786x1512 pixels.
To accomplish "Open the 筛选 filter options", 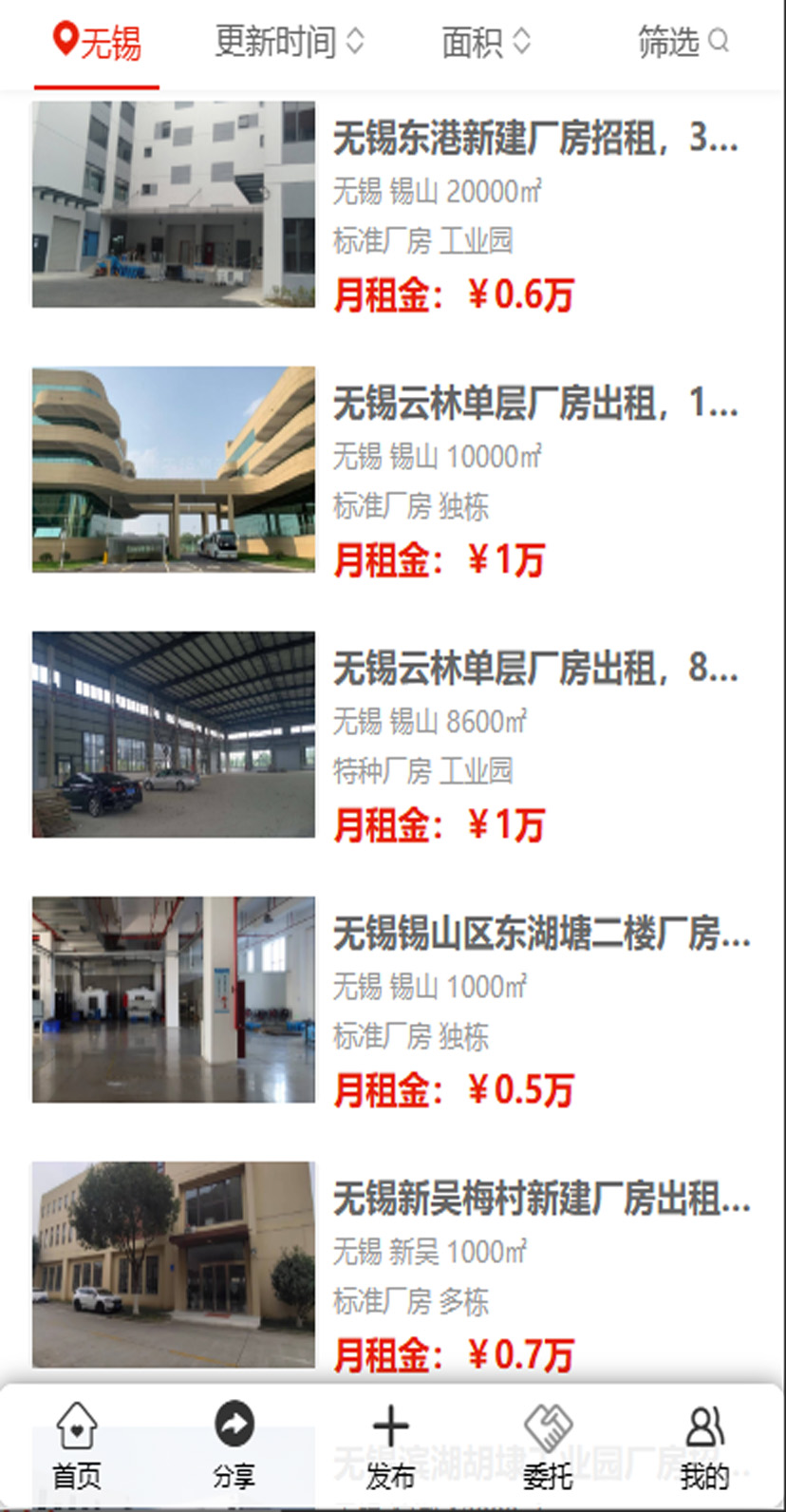I will tap(682, 42).
